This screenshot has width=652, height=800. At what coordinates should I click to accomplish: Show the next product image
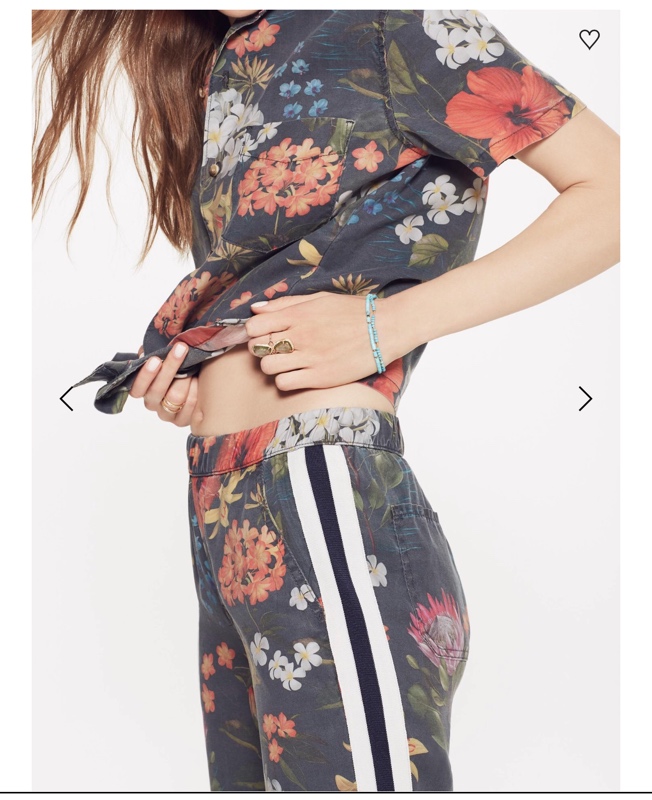pos(585,399)
